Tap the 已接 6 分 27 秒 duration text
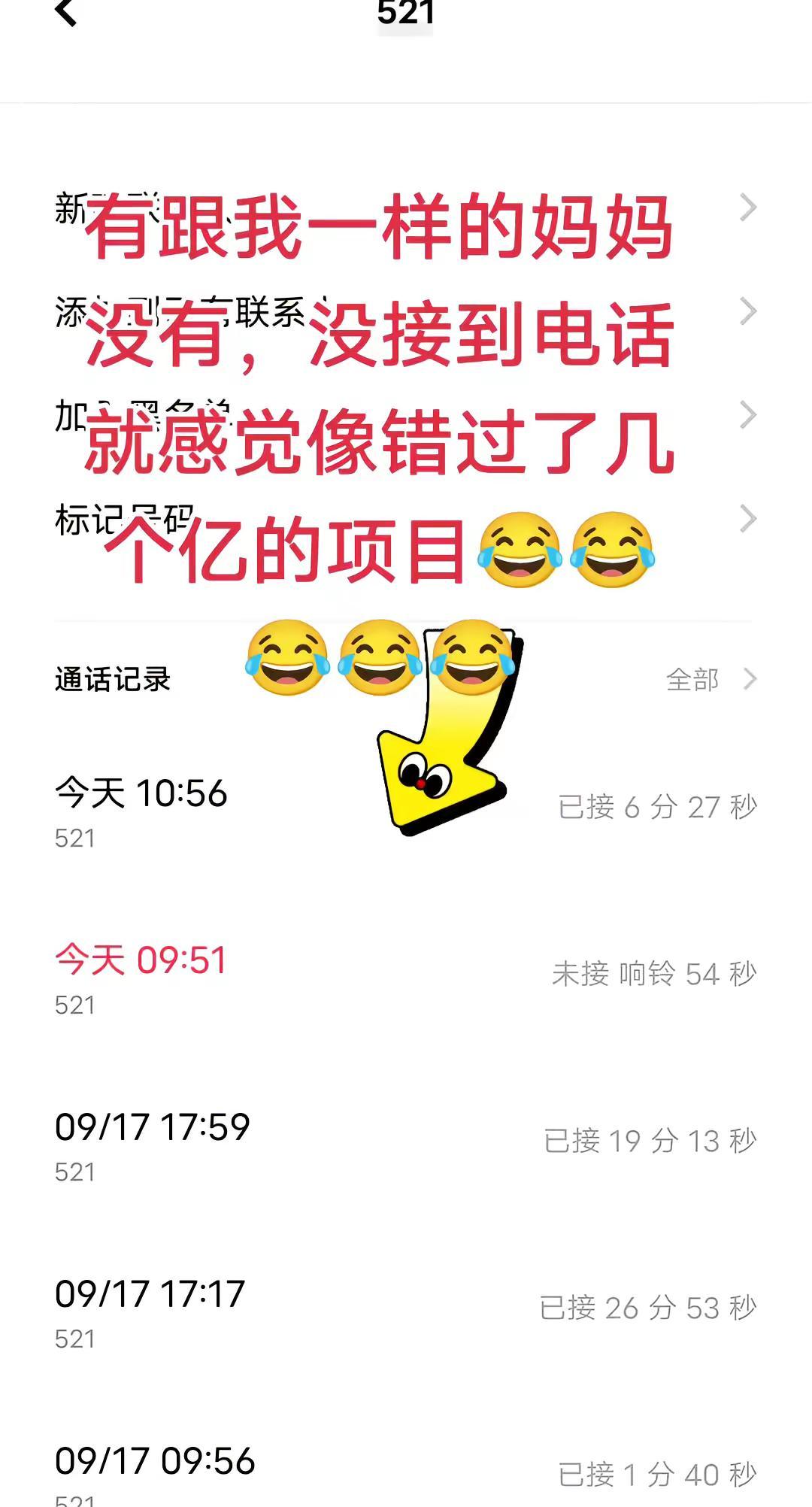Image resolution: width=812 pixels, height=1507 pixels. click(x=659, y=805)
